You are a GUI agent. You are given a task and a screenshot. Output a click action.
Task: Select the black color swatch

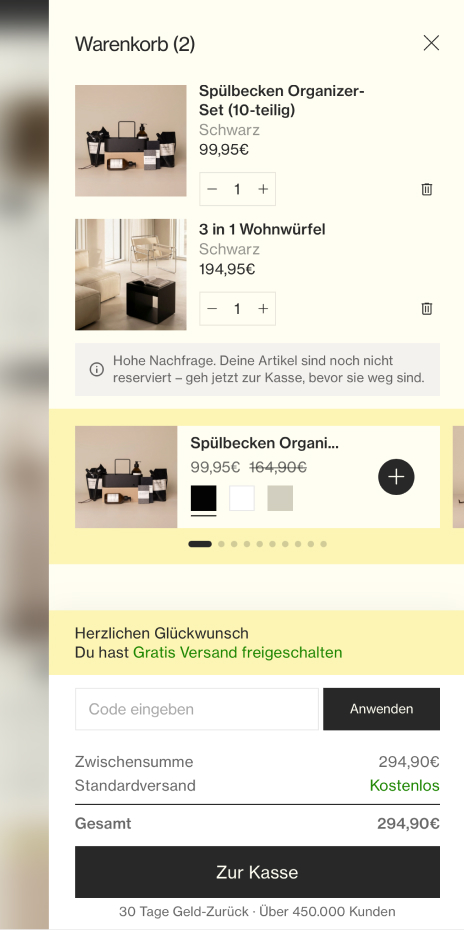pyautogui.click(x=204, y=498)
